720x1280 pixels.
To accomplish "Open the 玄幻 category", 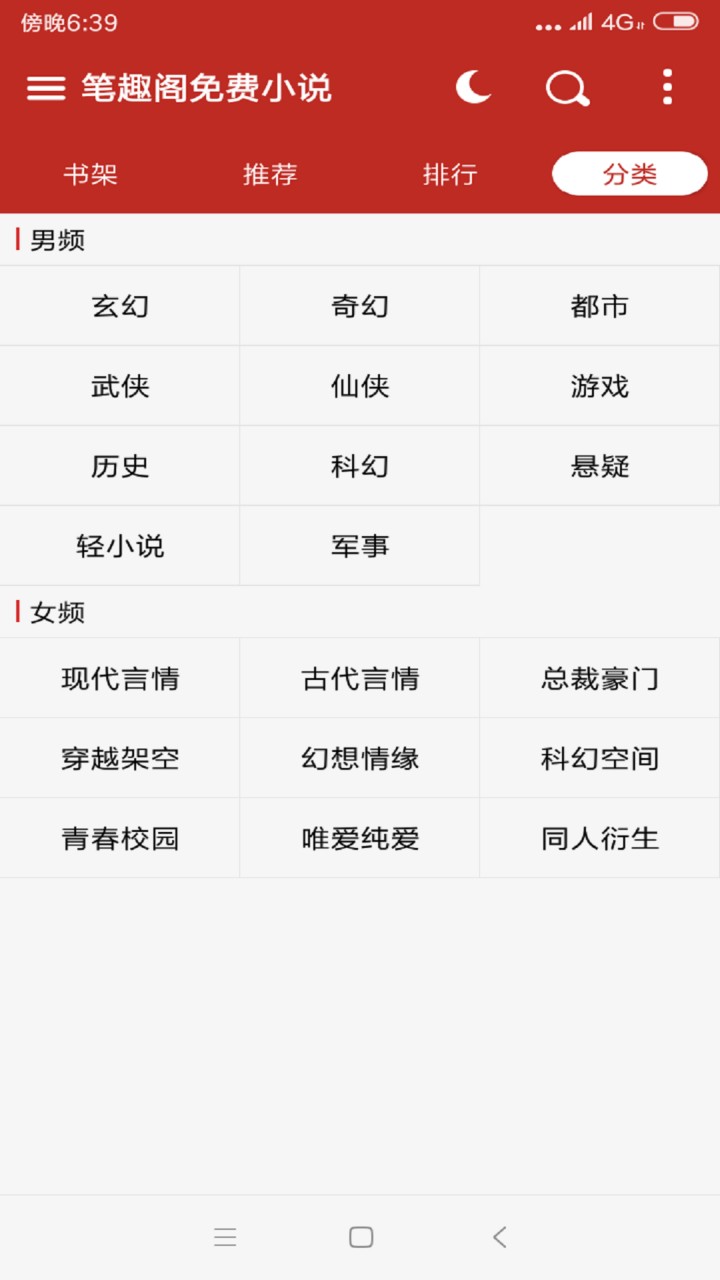I will pyautogui.click(x=120, y=306).
